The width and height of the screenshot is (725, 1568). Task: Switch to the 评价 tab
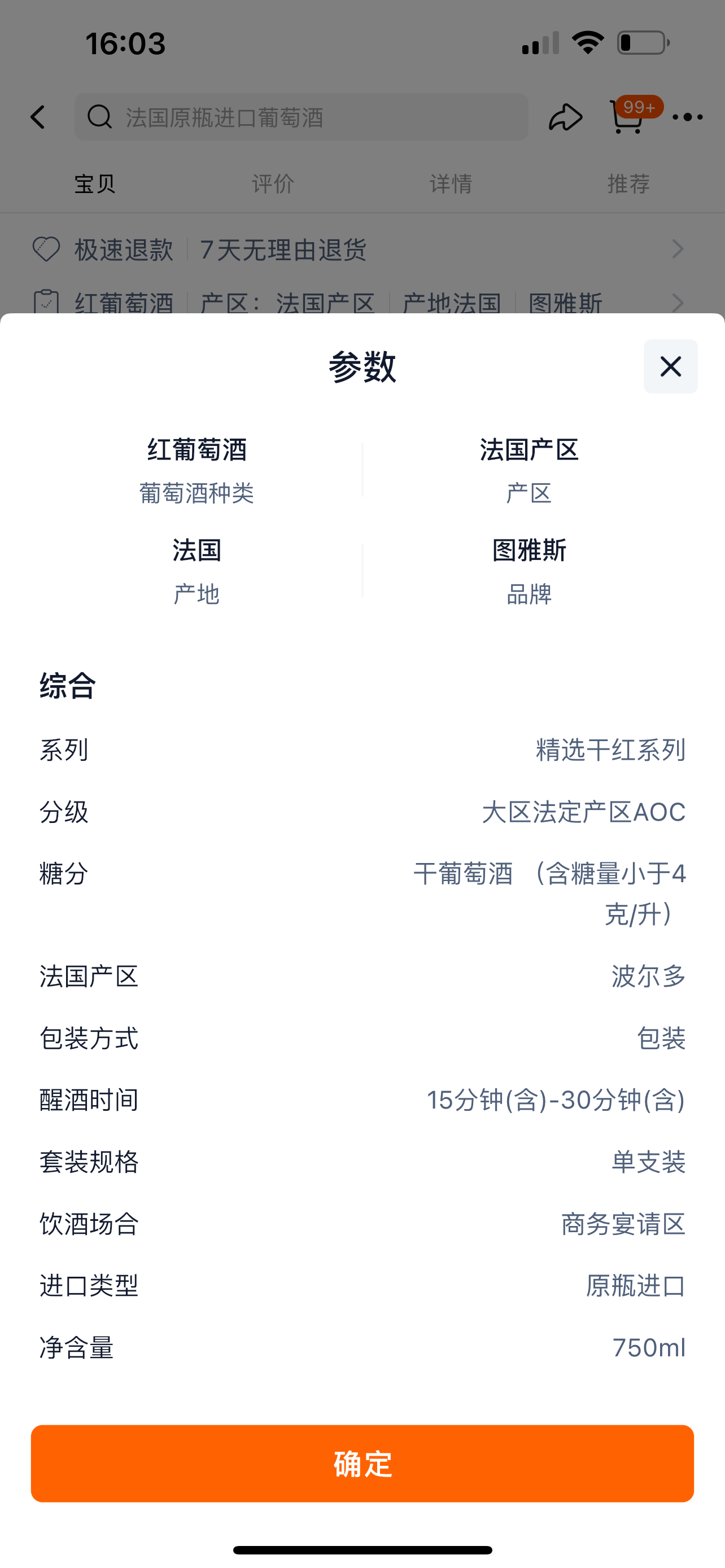coord(273,183)
